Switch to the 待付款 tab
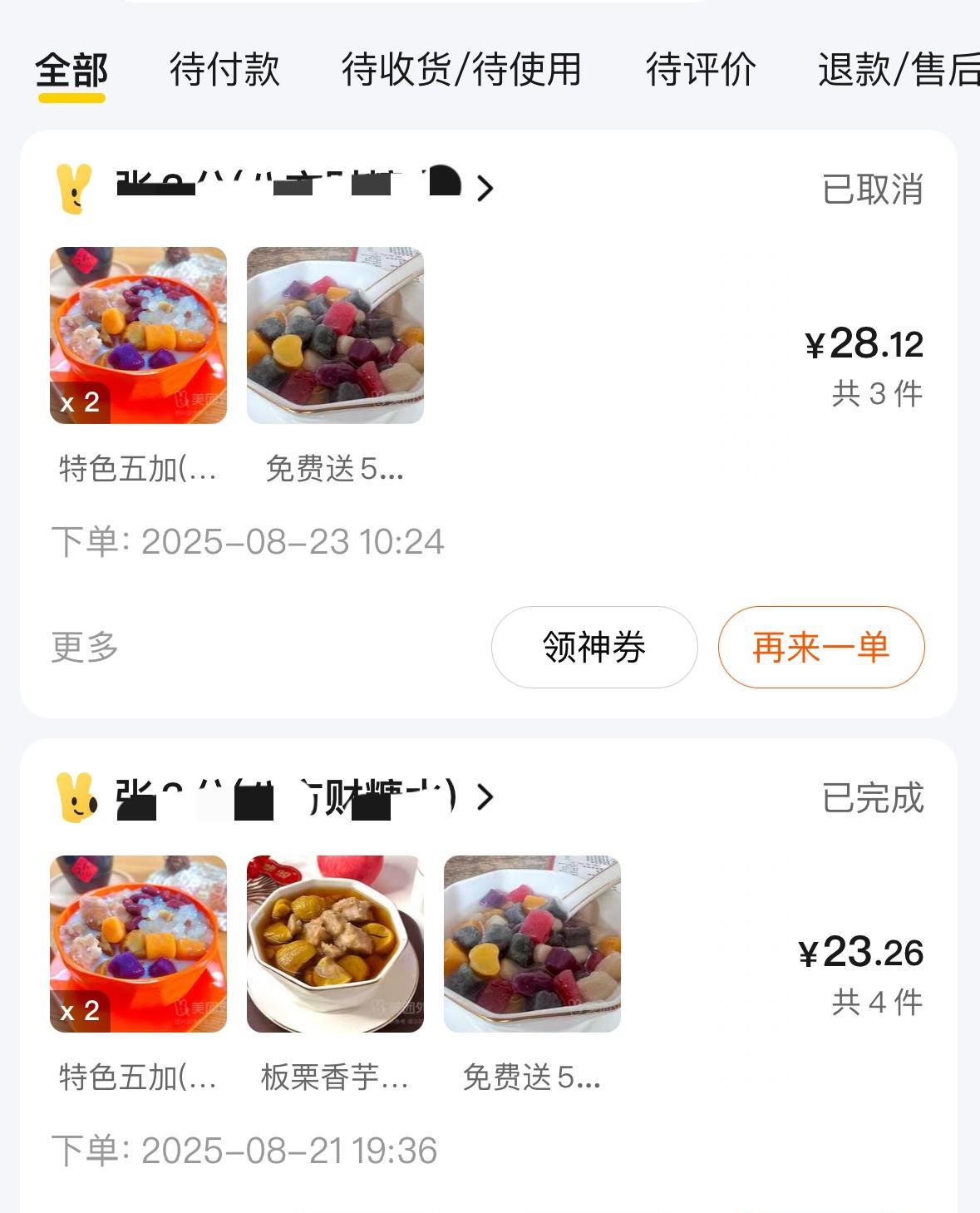980x1213 pixels. pos(224,69)
